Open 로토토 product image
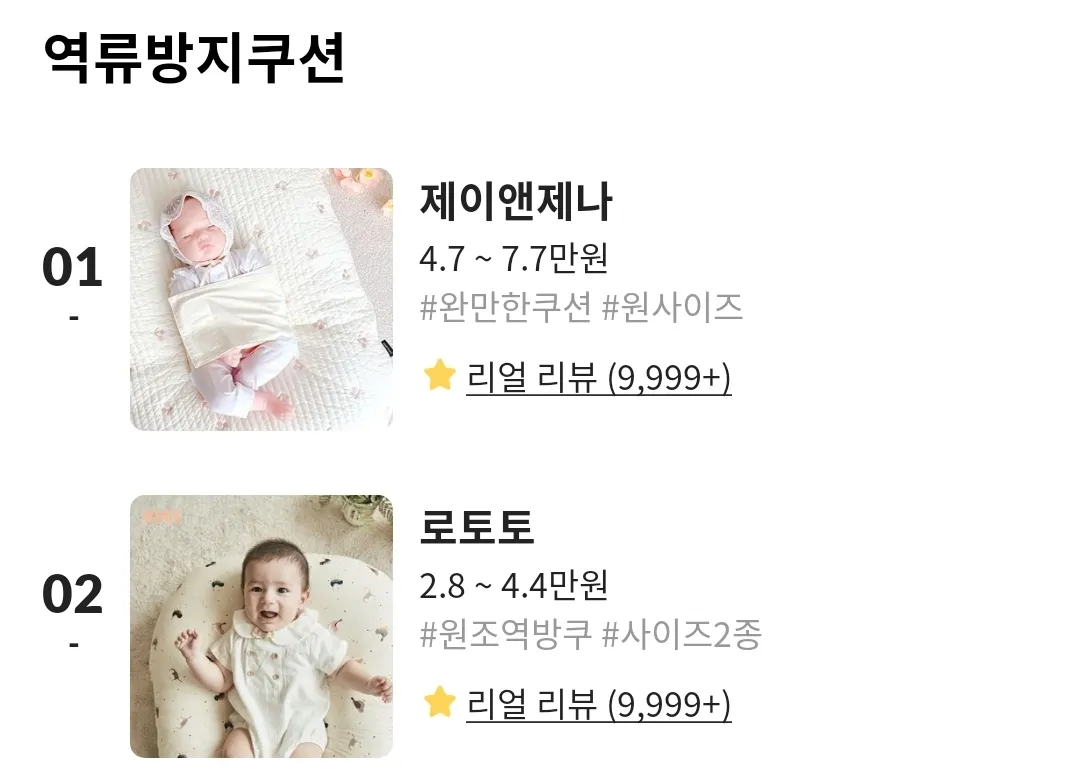Screen dimensions: 1080x783 [261, 626]
